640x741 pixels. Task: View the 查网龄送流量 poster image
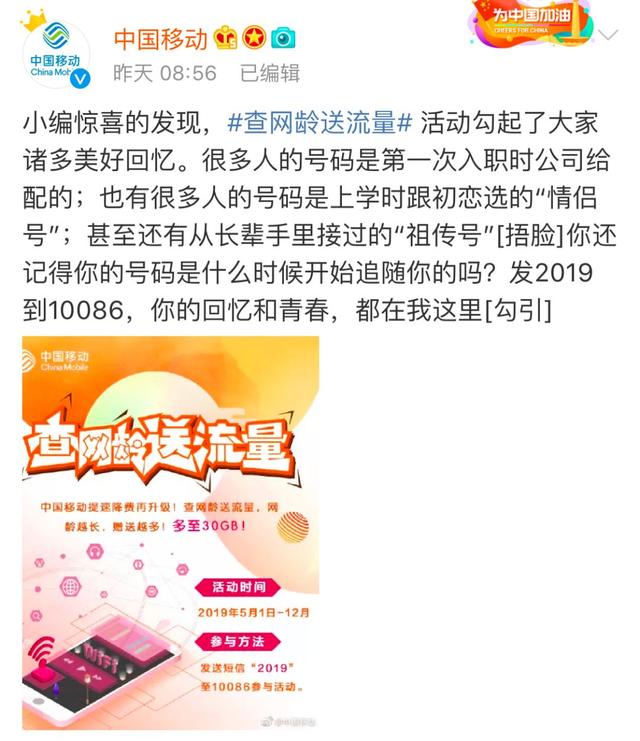tap(171, 533)
